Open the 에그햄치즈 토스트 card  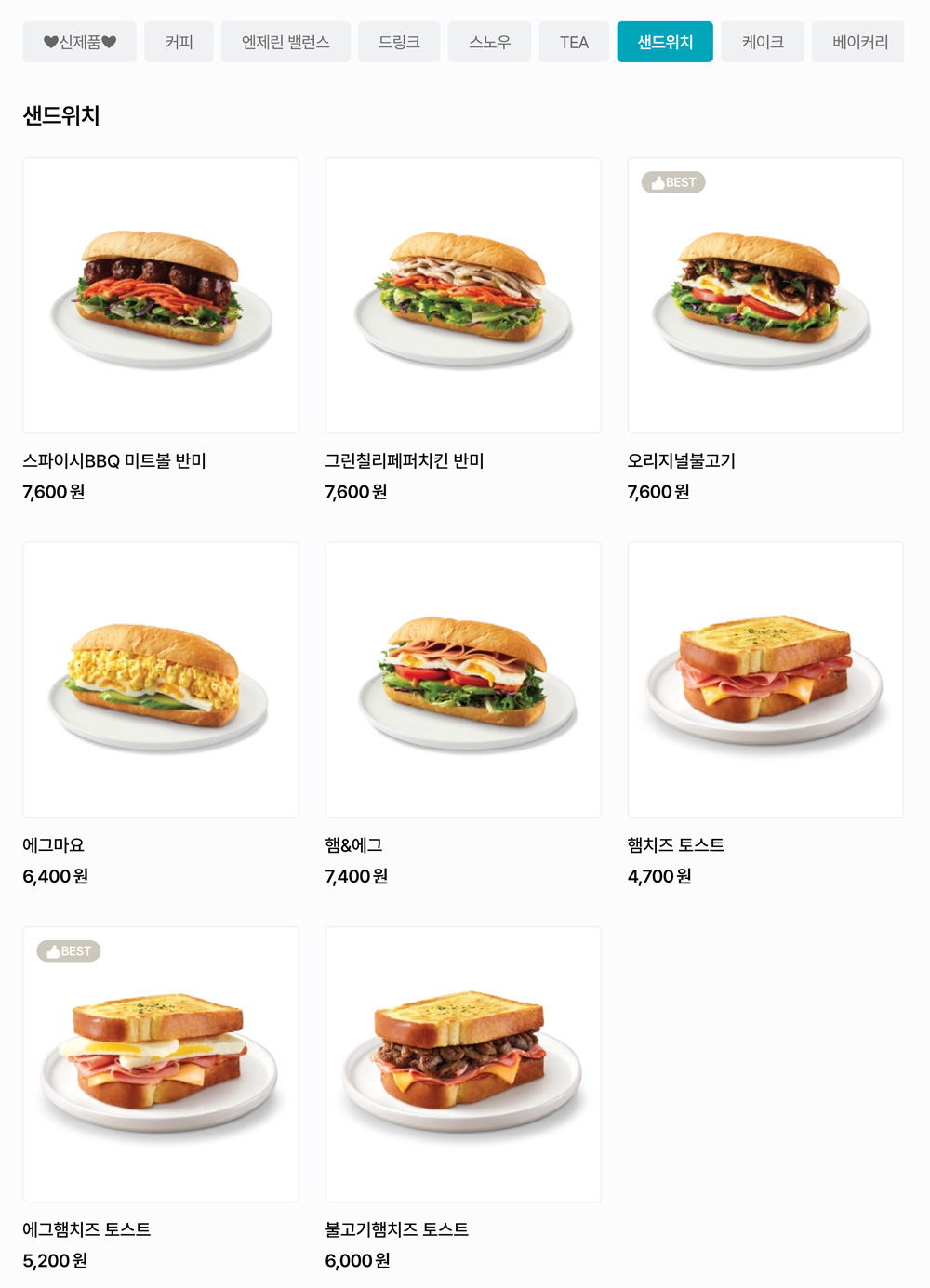click(161, 1064)
